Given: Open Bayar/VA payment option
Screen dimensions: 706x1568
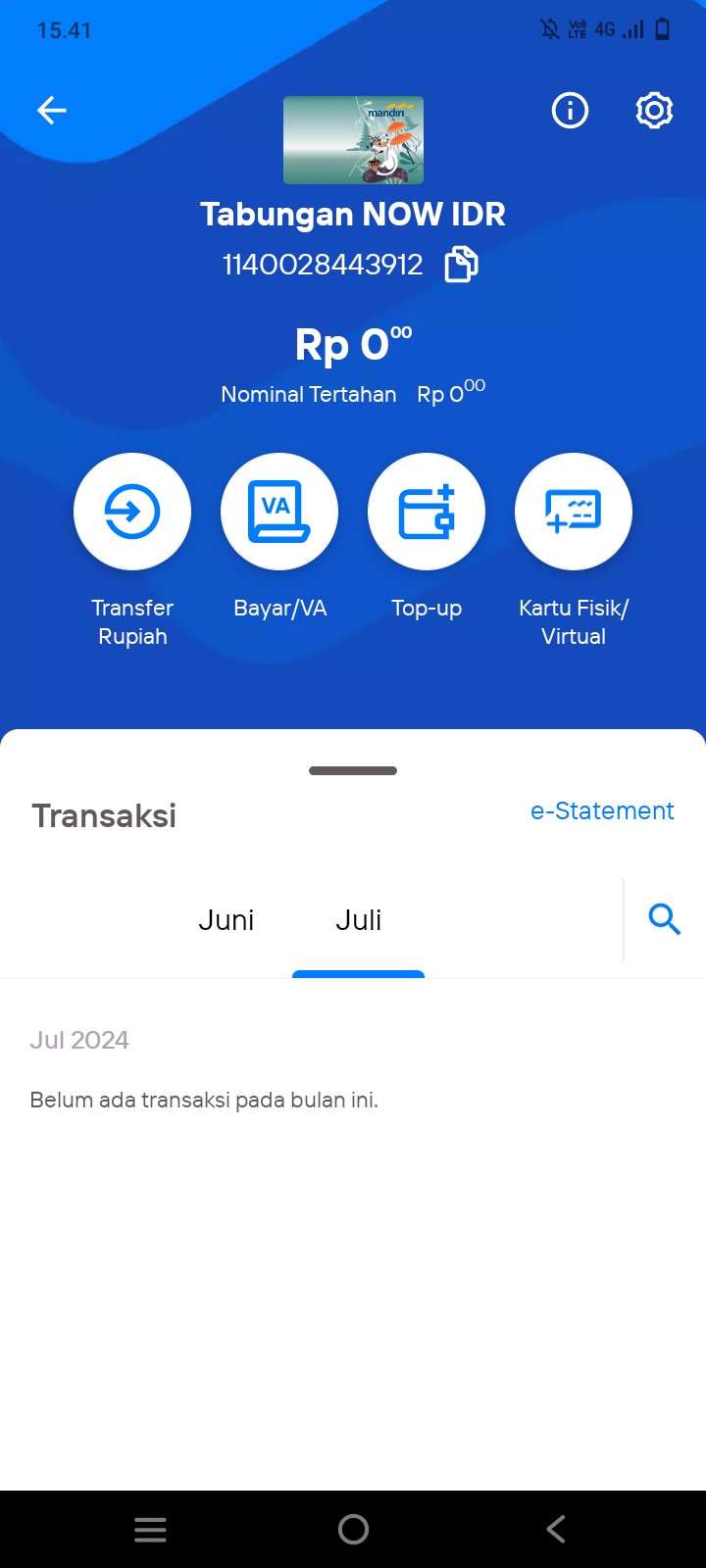Looking at the screenshot, I should point(279,512).
